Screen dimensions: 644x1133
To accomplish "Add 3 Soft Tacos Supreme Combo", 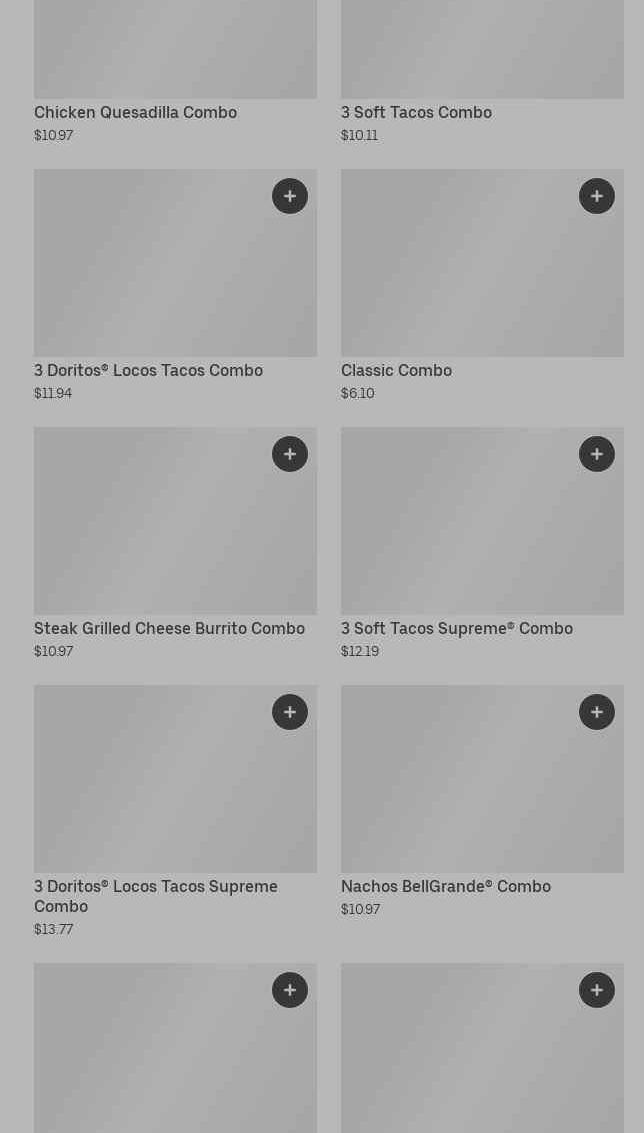I will pyautogui.click(x=597, y=454).
